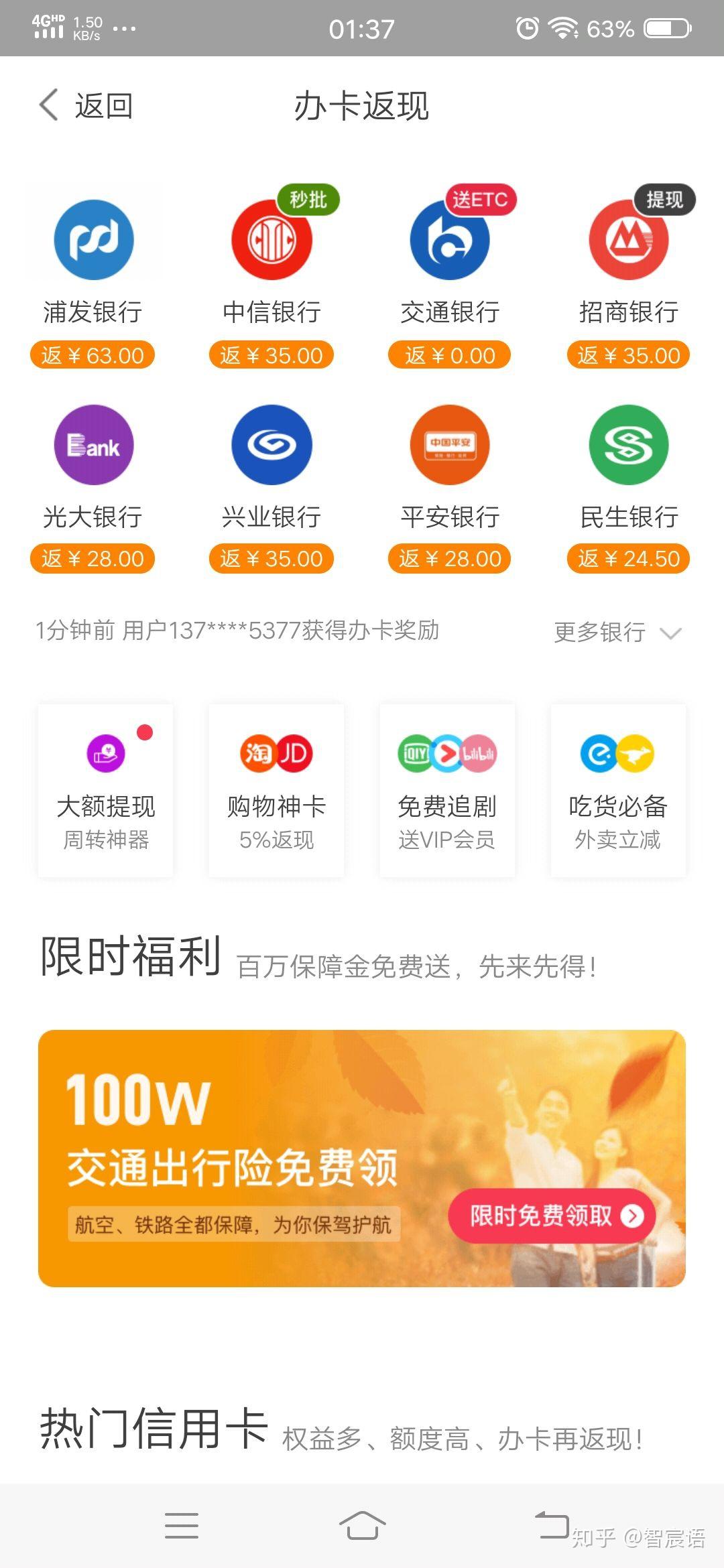Open the 购物神卡 5%返现 card
Image resolution: width=724 pixels, height=1568 pixels.
point(276,791)
